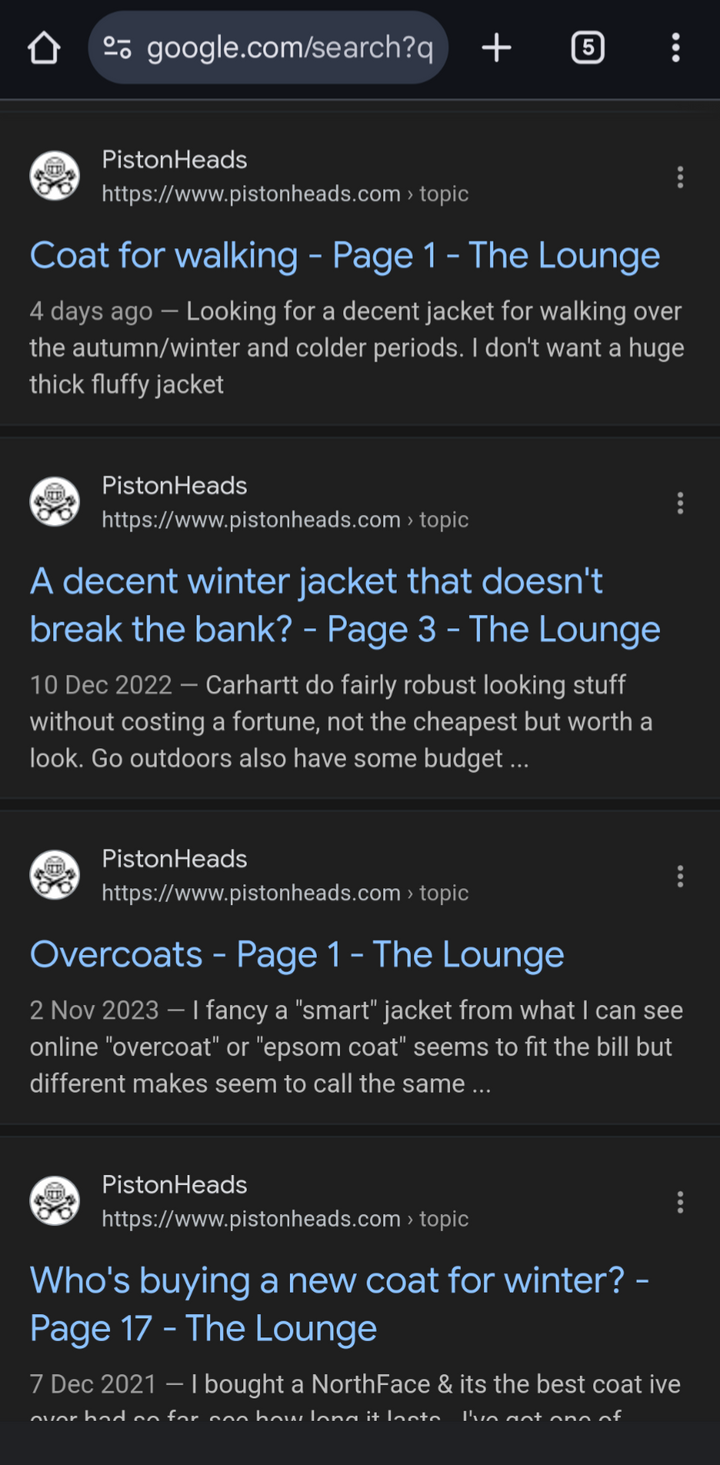720x1465 pixels.
Task: Open the 'Overcoats - Page 1' result
Action: [297, 954]
